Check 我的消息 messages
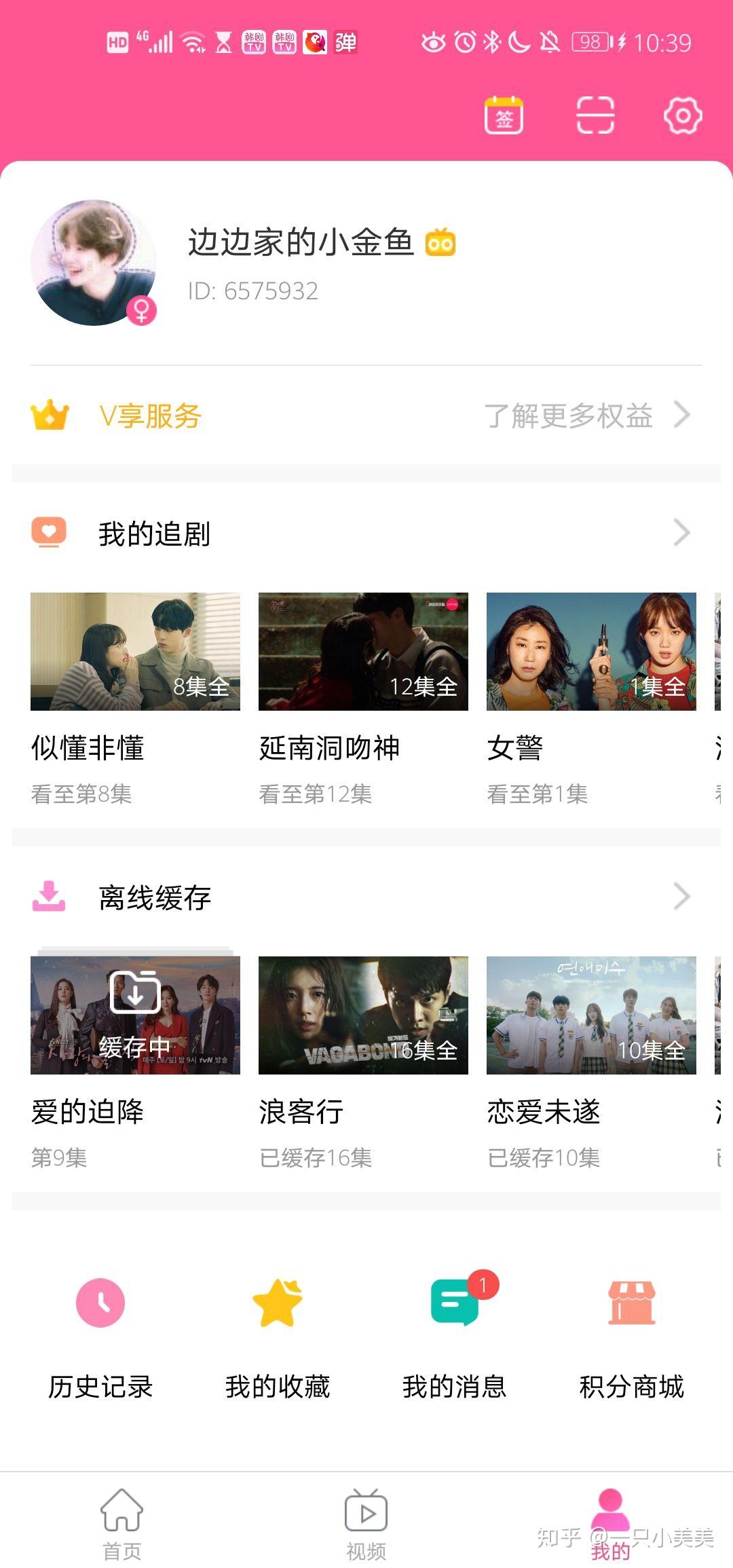The width and height of the screenshot is (733, 1568). click(455, 1330)
